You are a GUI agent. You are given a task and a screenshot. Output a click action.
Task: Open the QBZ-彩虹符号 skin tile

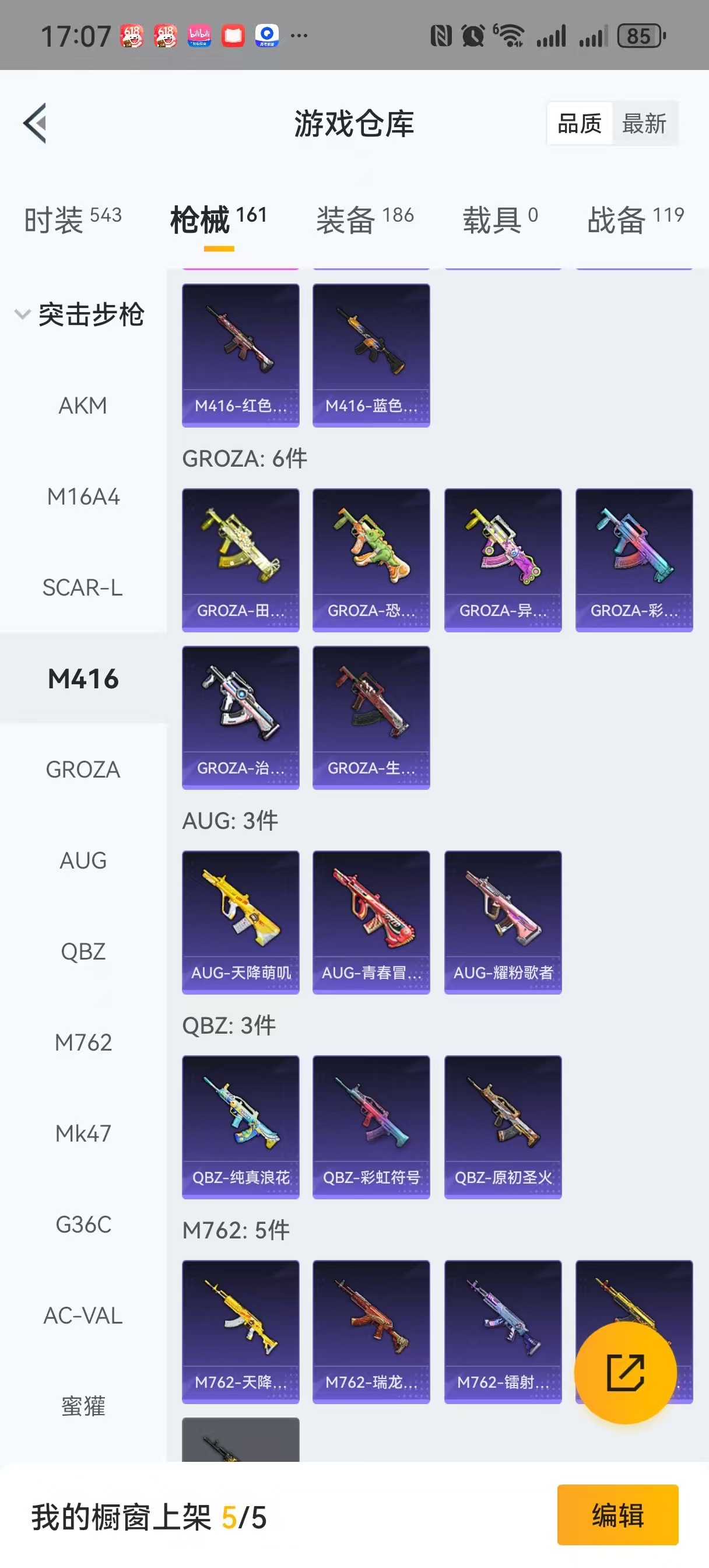371,1126
